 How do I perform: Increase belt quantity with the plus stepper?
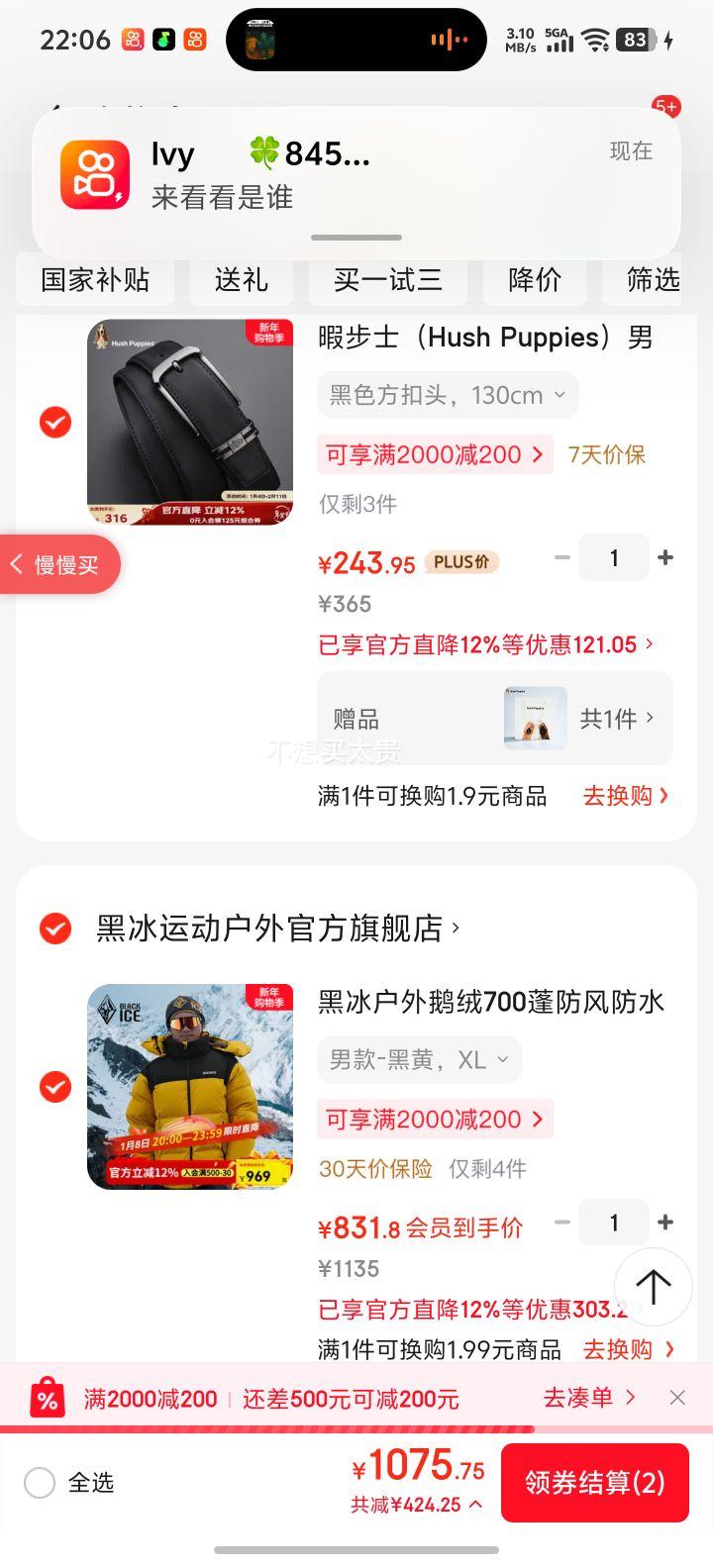[666, 557]
